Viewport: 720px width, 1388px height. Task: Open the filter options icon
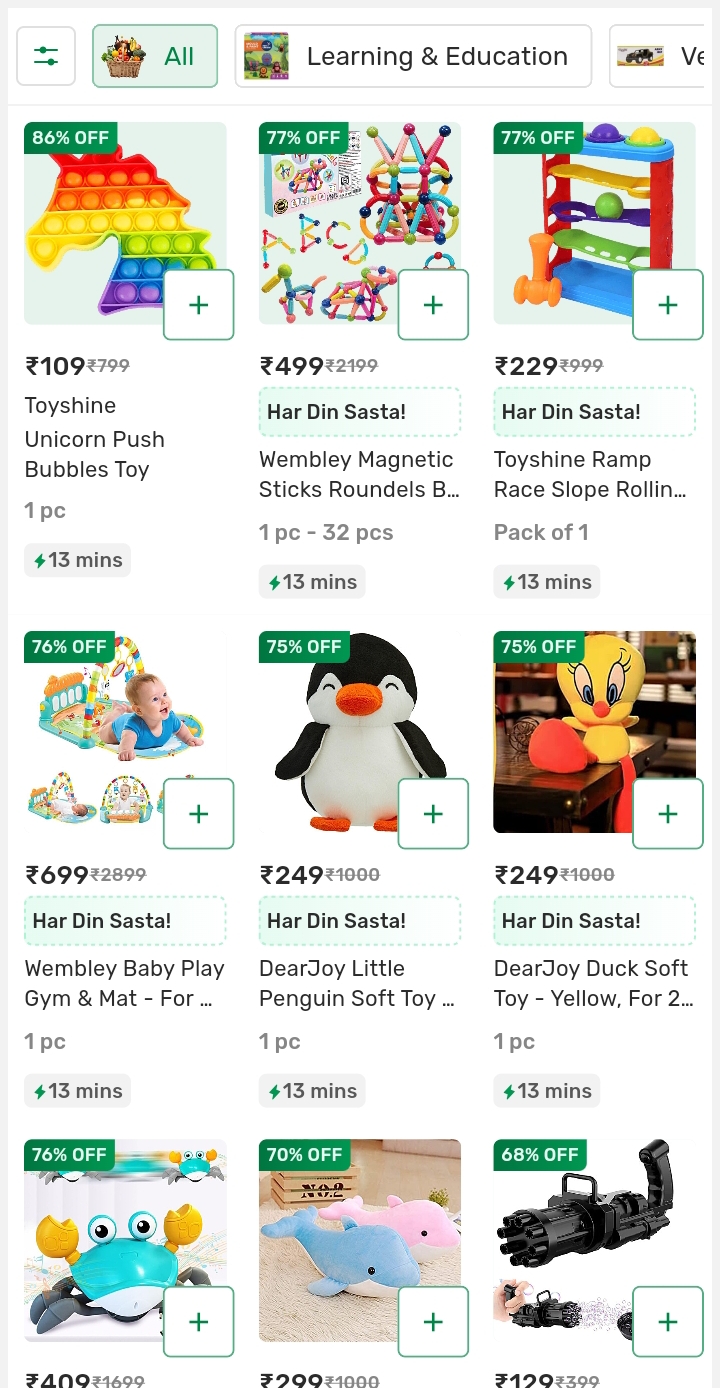pos(46,56)
